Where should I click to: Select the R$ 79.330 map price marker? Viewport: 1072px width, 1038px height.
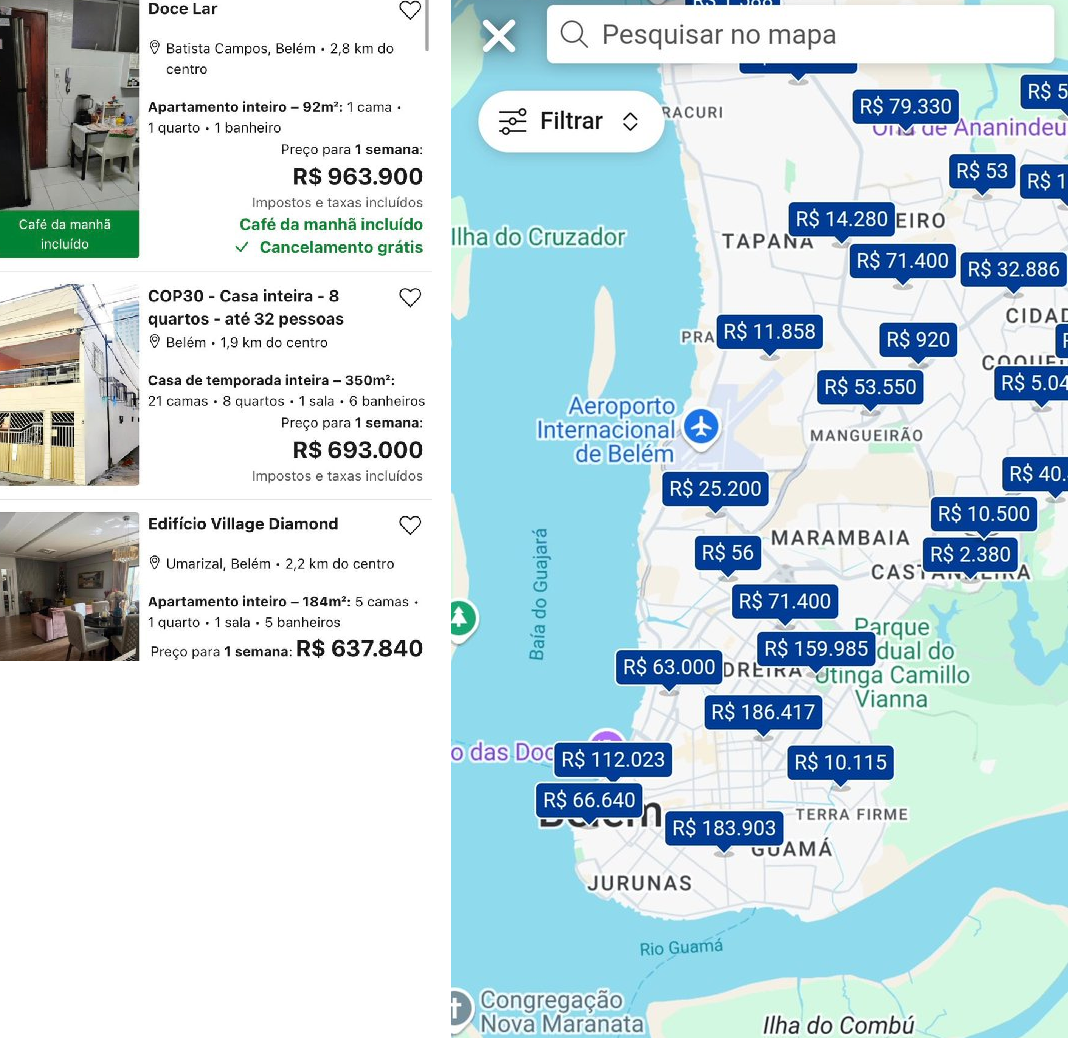click(905, 107)
